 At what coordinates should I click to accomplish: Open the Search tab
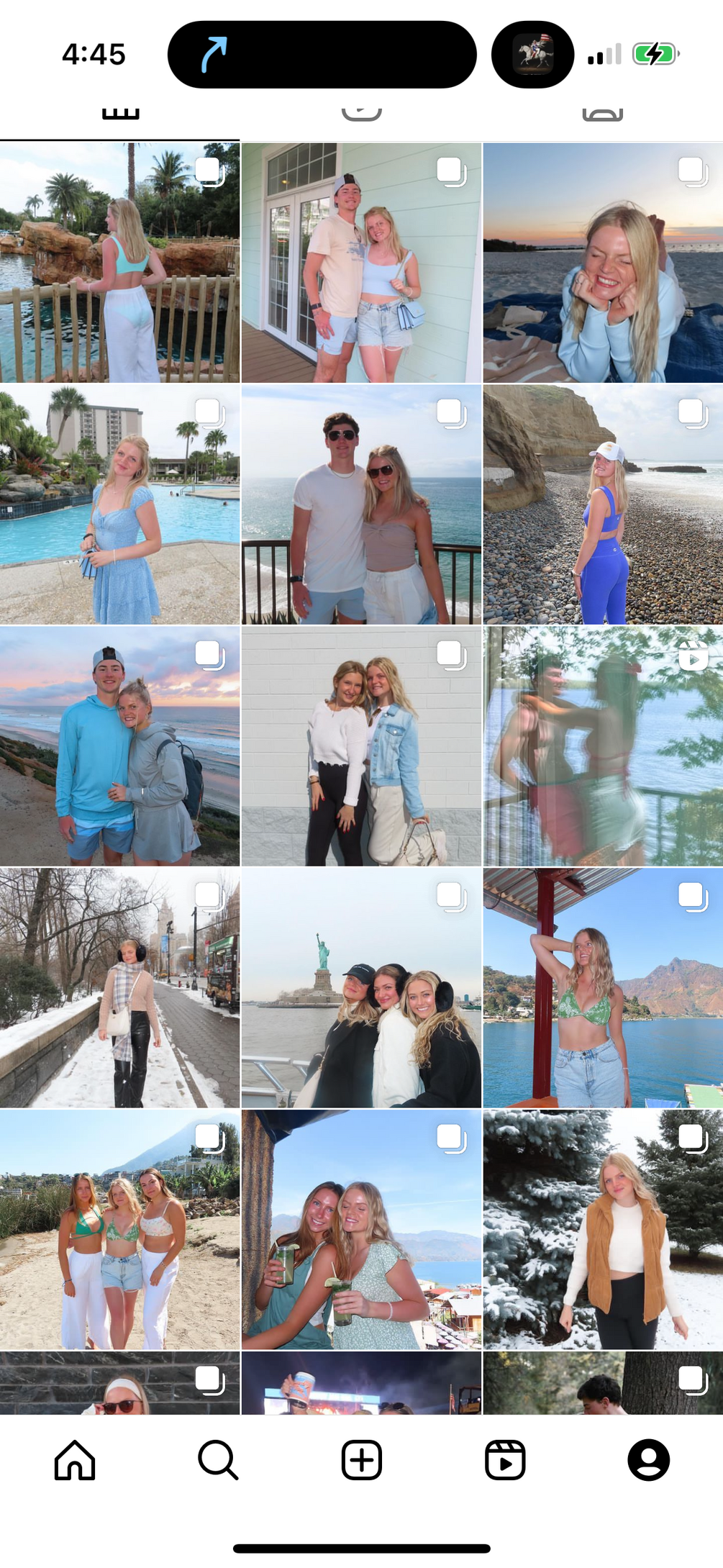(x=217, y=1460)
